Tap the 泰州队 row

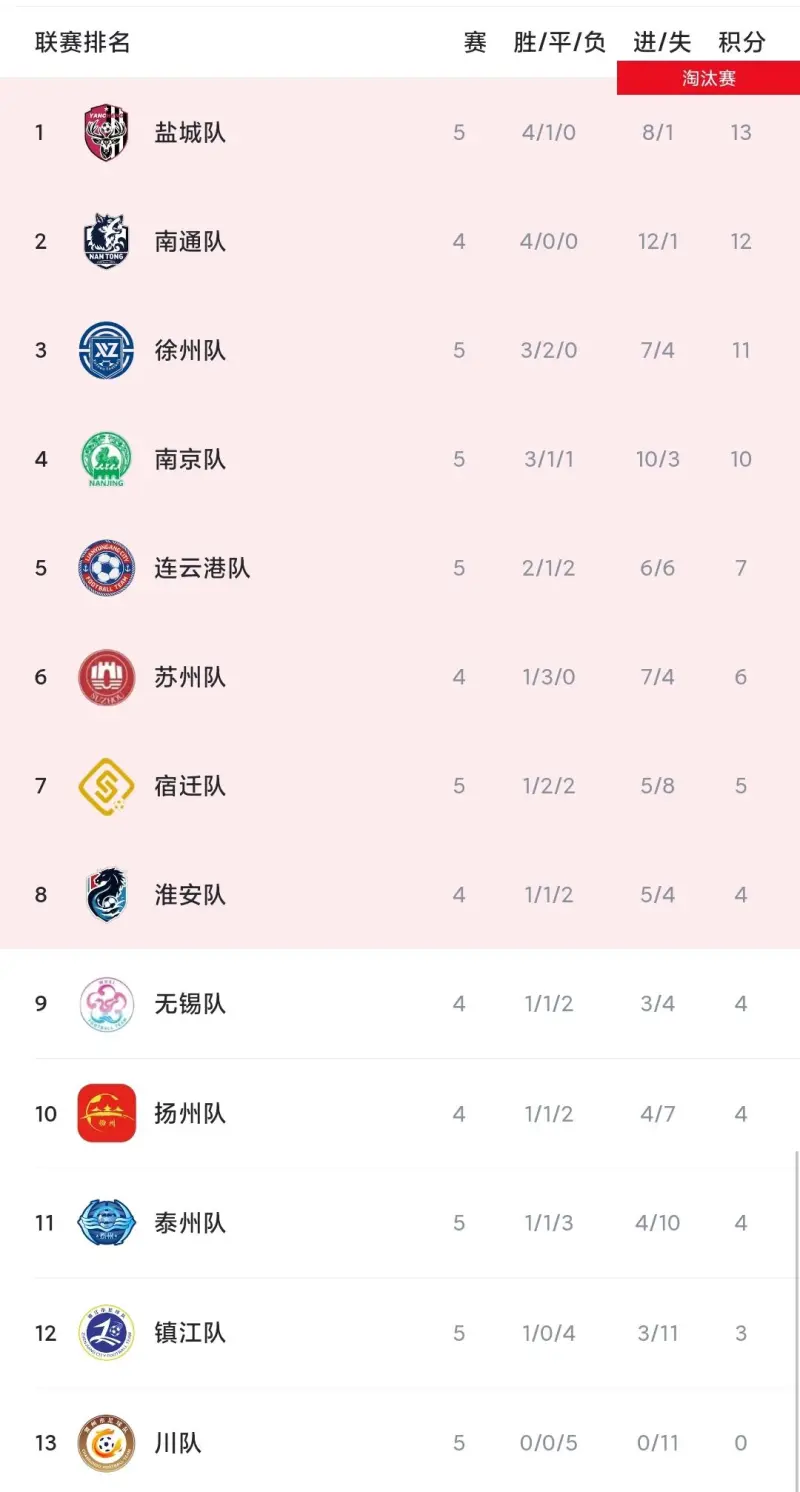coord(400,1222)
